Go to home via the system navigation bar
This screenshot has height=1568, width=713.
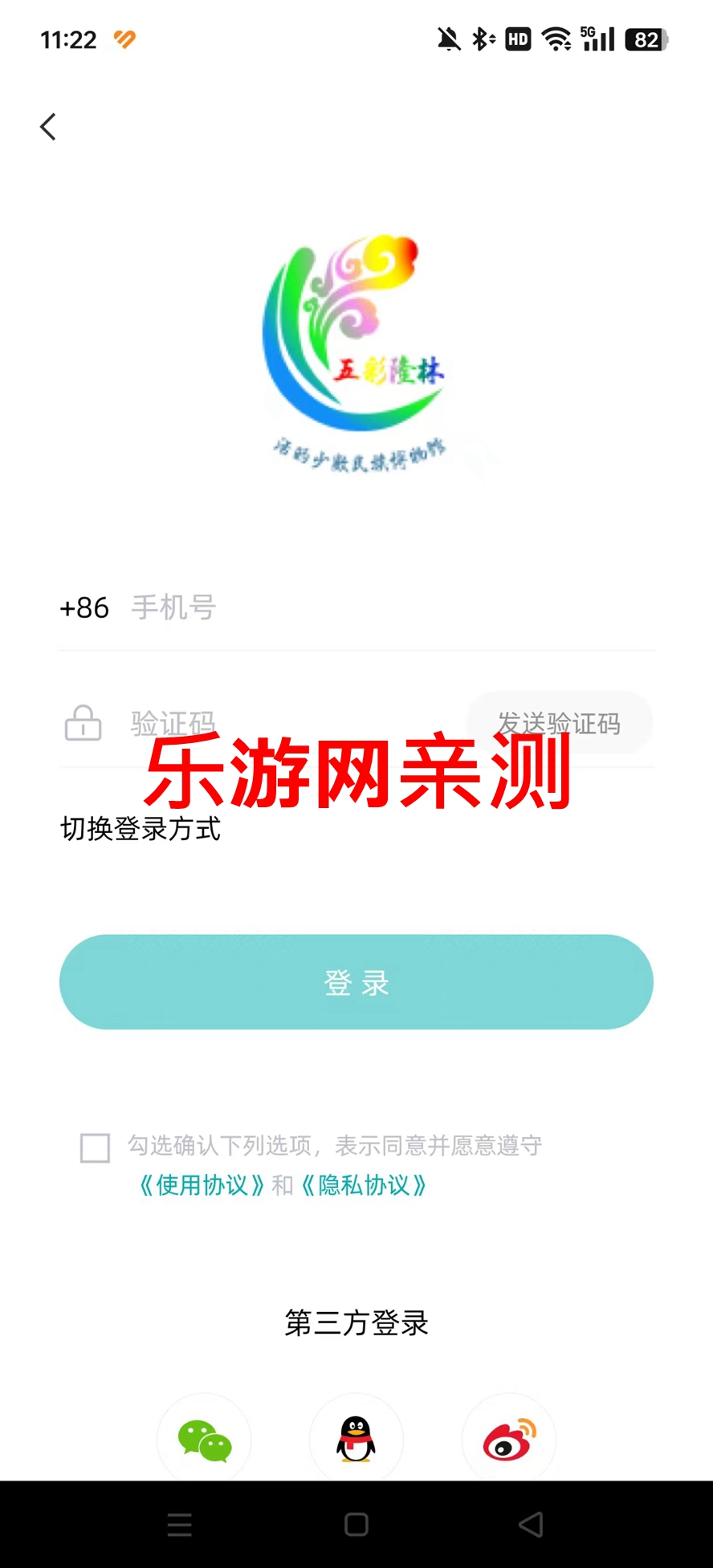[x=356, y=1525]
